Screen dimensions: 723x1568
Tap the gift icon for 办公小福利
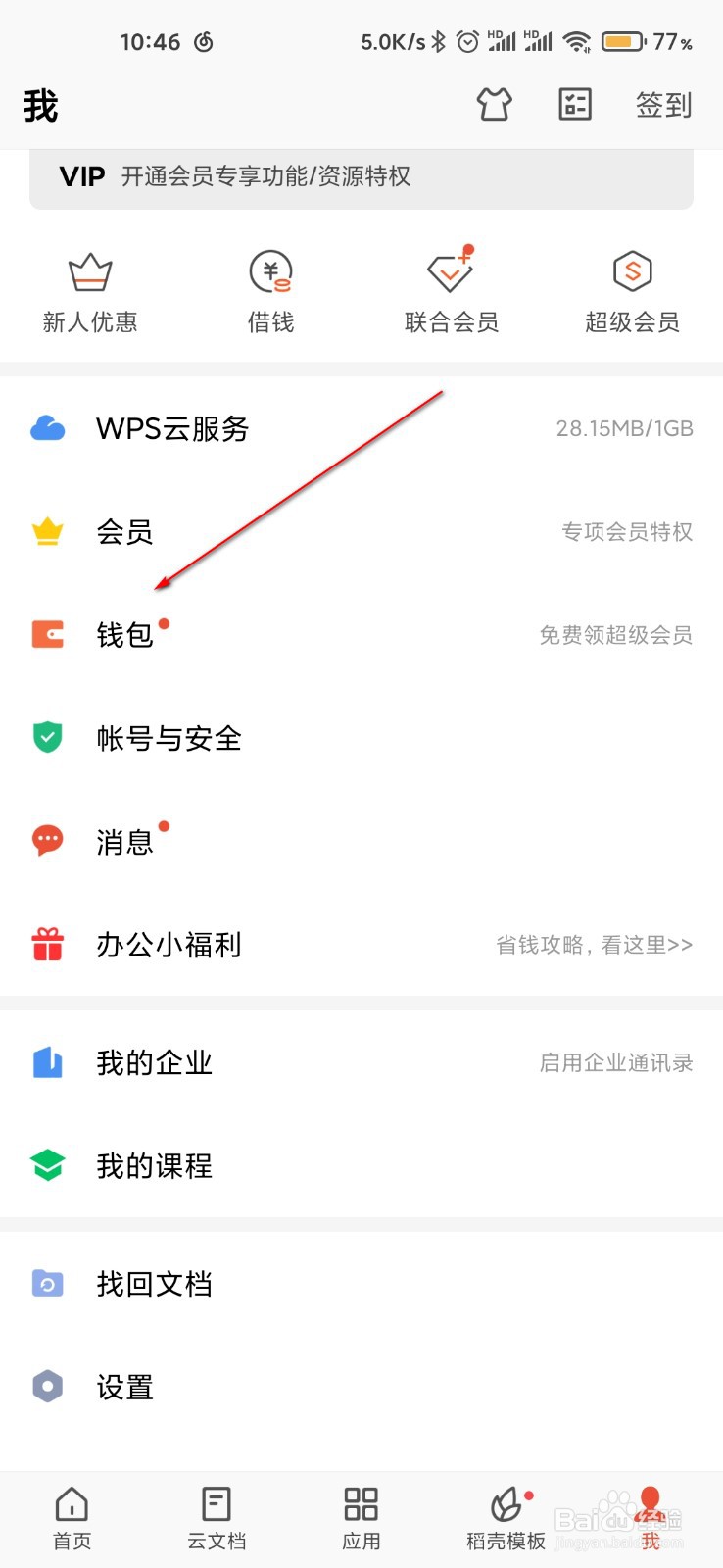point(47,943)
